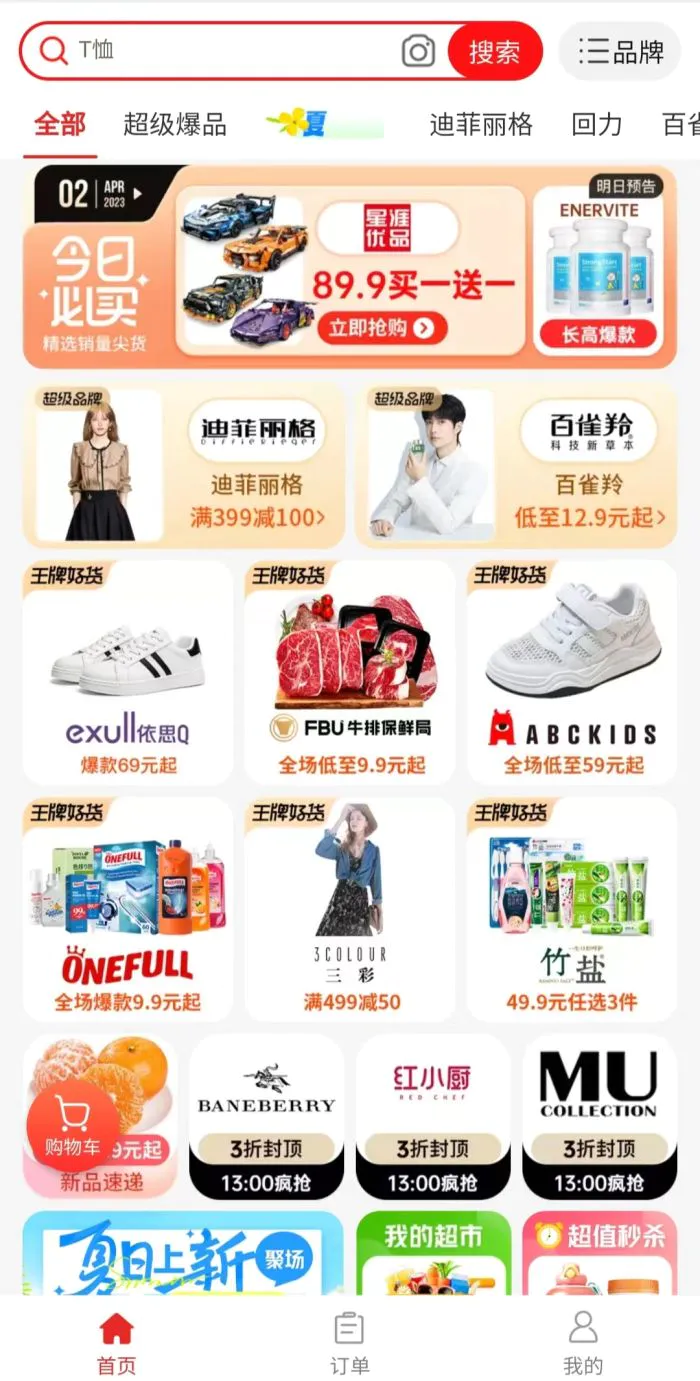The height and width of the screenshot is (1381, 700).
Task: Open the 迪菲丽格 满399减100 brand card
Action: (x=183, y=465)
